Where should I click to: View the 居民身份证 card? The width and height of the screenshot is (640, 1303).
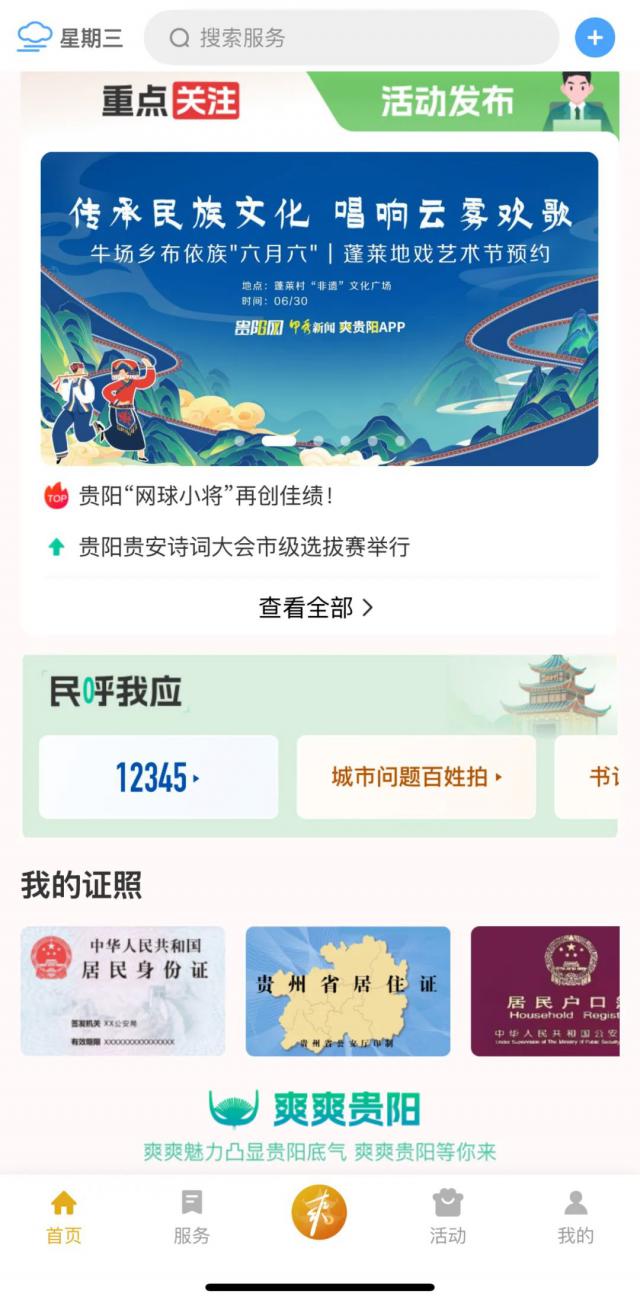tap(123, 991)
